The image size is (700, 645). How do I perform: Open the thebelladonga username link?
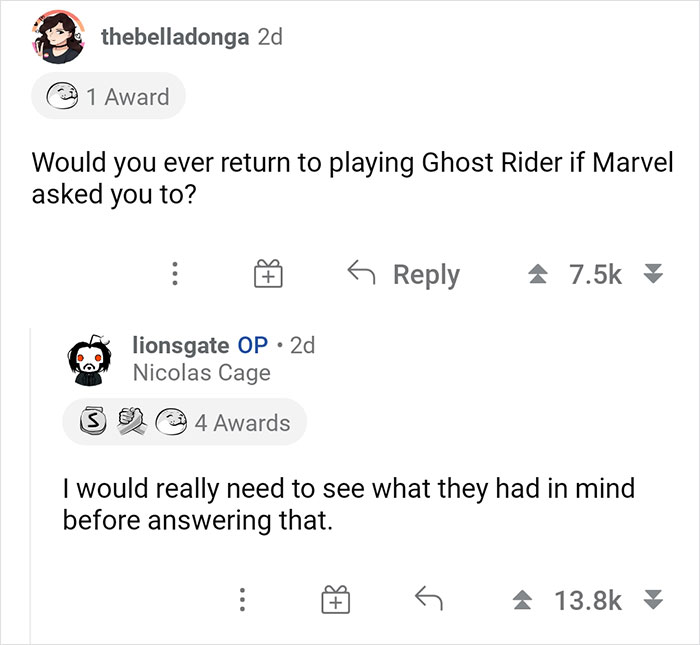point(176,37)
